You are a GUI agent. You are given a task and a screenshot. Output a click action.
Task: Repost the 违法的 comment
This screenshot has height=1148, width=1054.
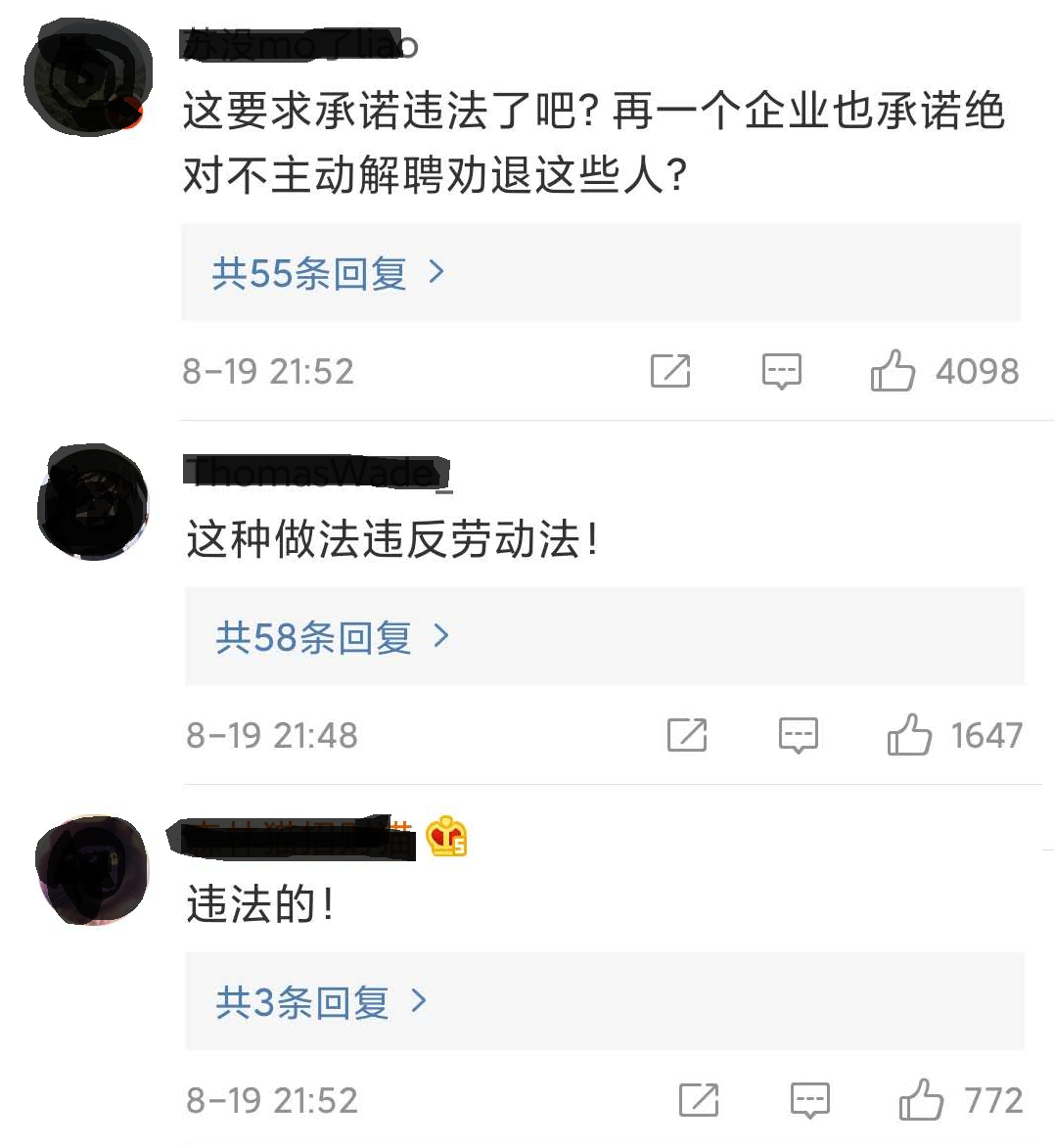(699, 1100)
